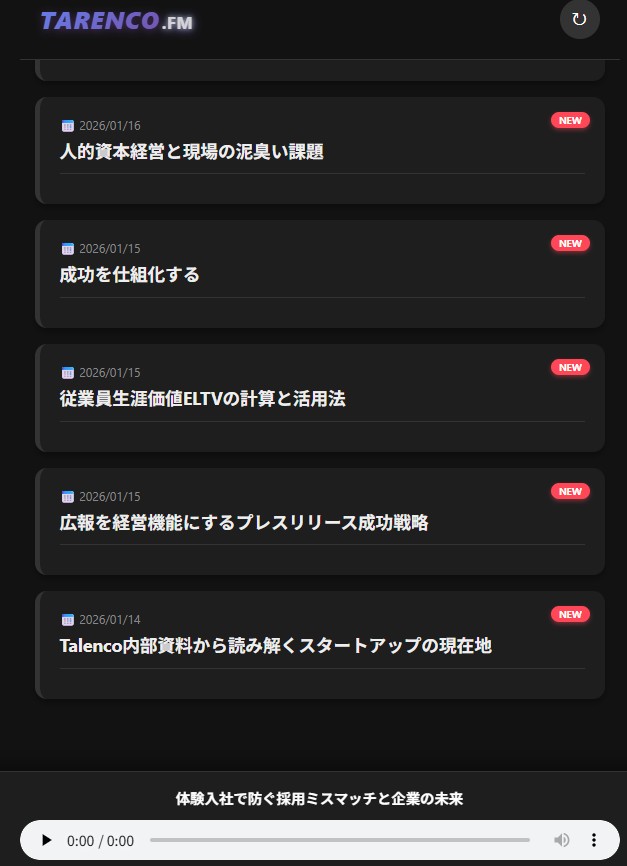The height and width of the screenshot is (866, 627).
Task: Tap the audio progress bar
Action: [x=340, y=841]
